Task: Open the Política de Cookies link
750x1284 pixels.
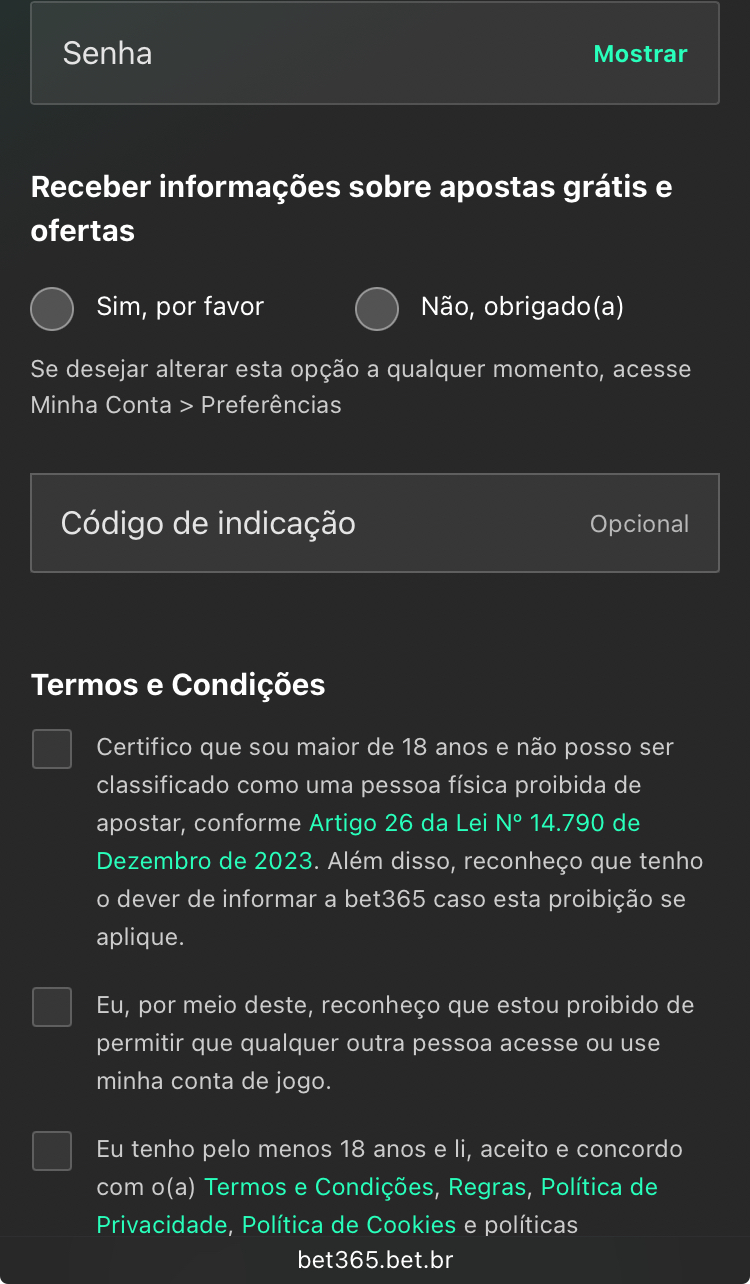Action: (x=348, y=1225)
